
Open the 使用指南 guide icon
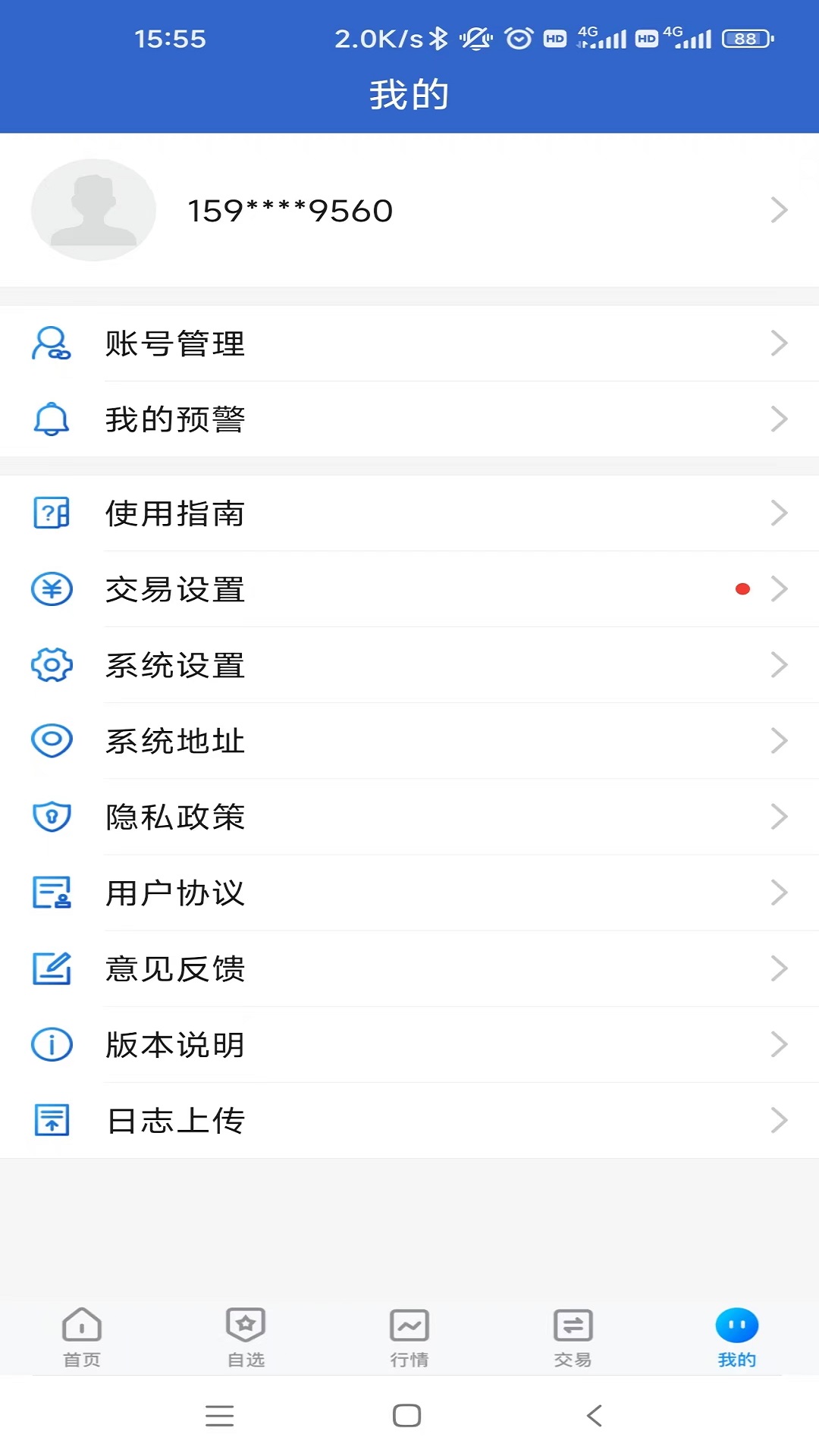50,513
